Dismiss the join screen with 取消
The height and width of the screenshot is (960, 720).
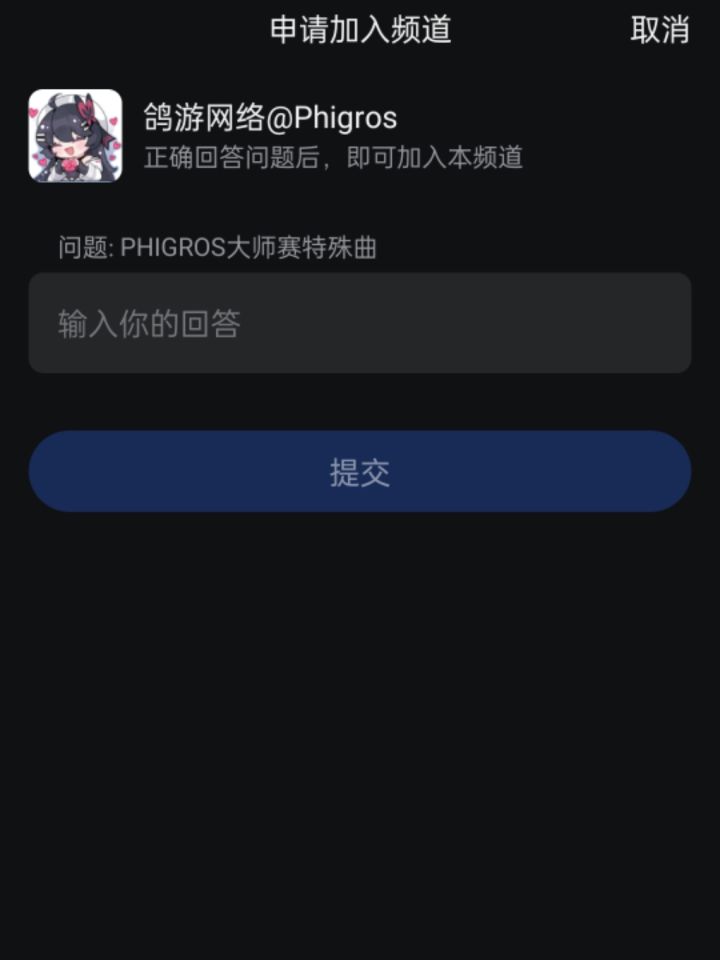click(659, 30)
